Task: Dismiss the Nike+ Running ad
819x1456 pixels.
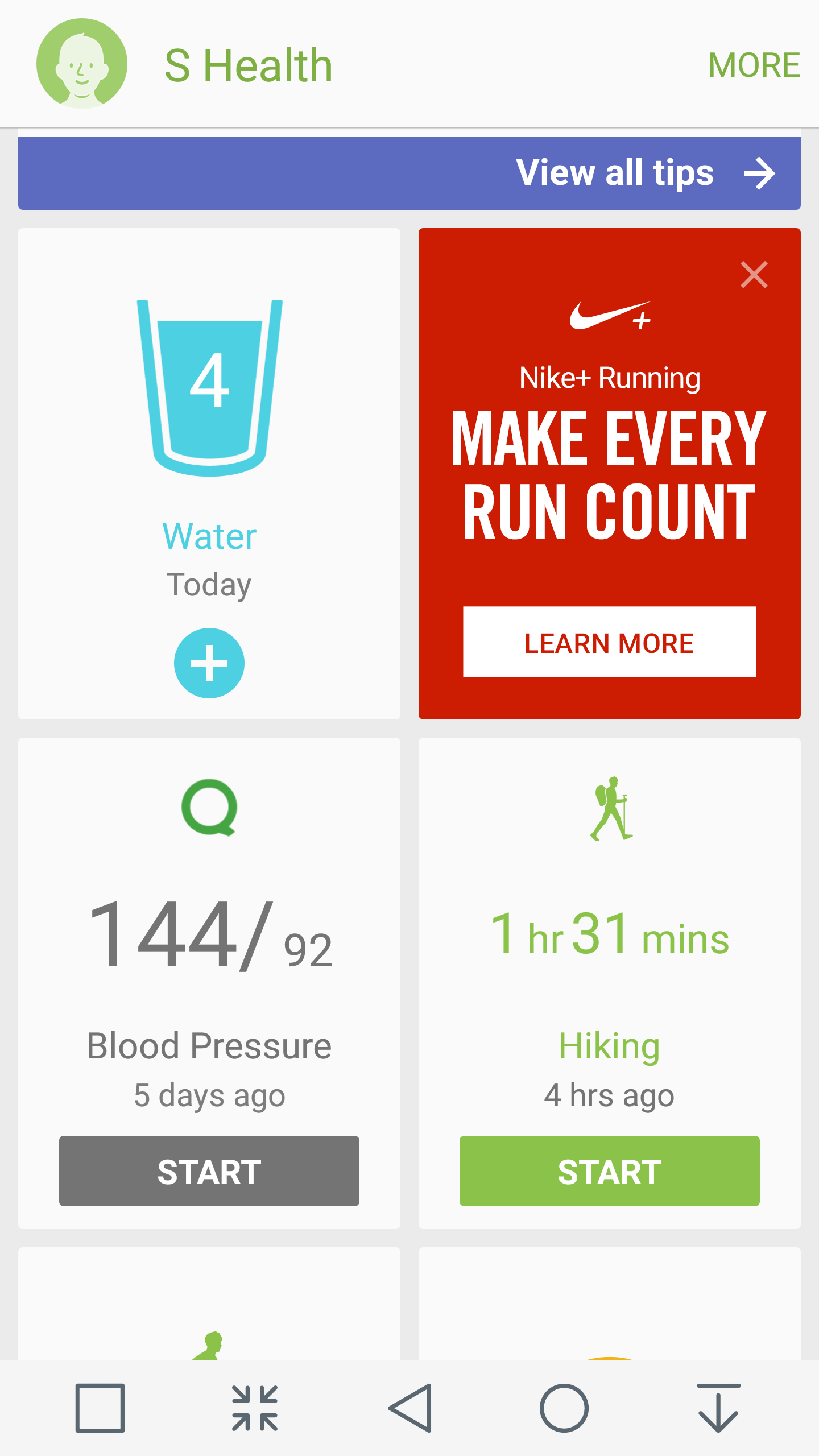Action: click(x=754, y=275)
